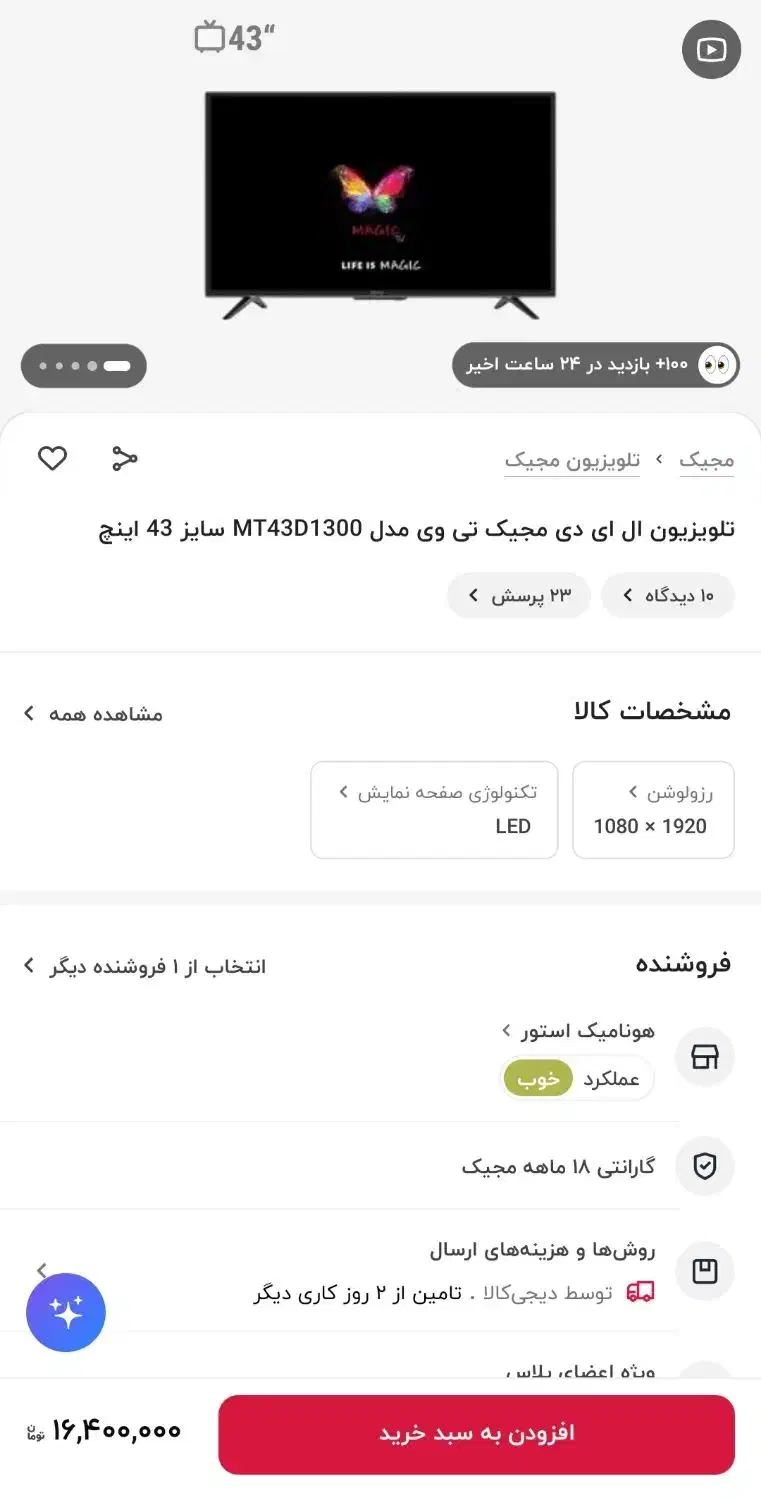Add to cart with افزودن به سبد خرید
Viewport: 761px width, 1500px height.
point(476,1434)
